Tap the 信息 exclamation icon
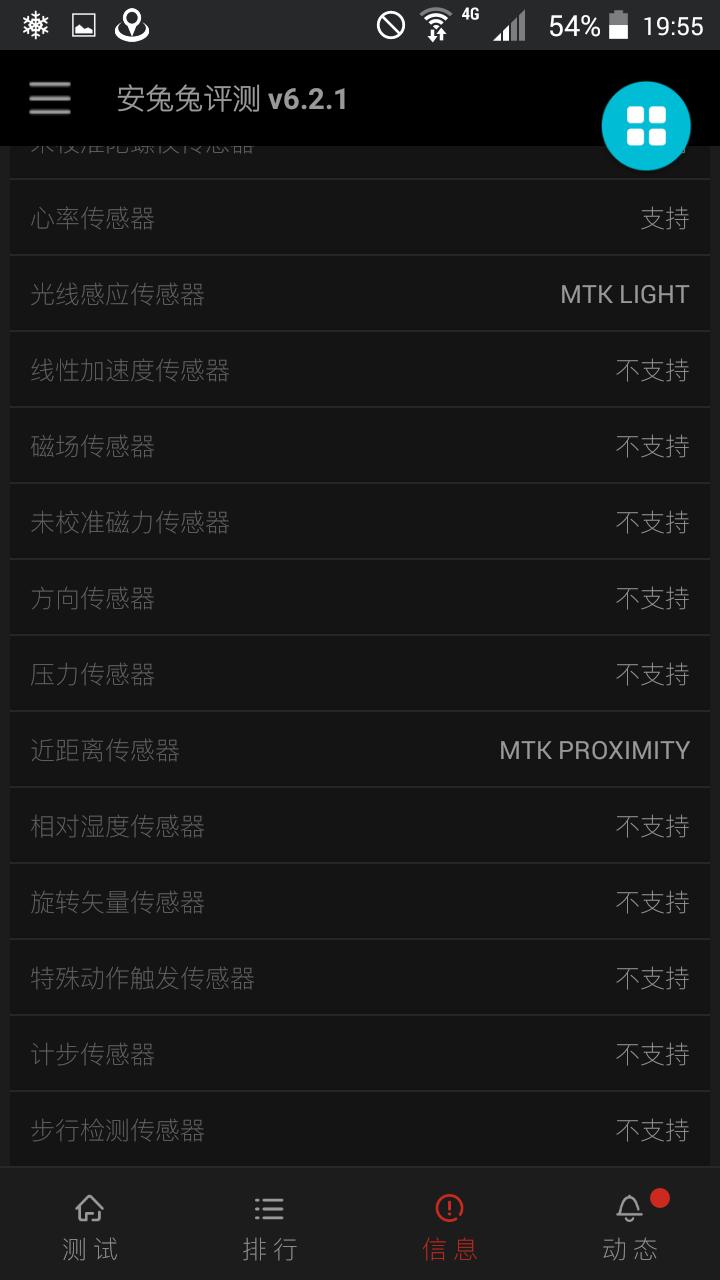This screenshot has width=720, height=1280. [449, 1207]
